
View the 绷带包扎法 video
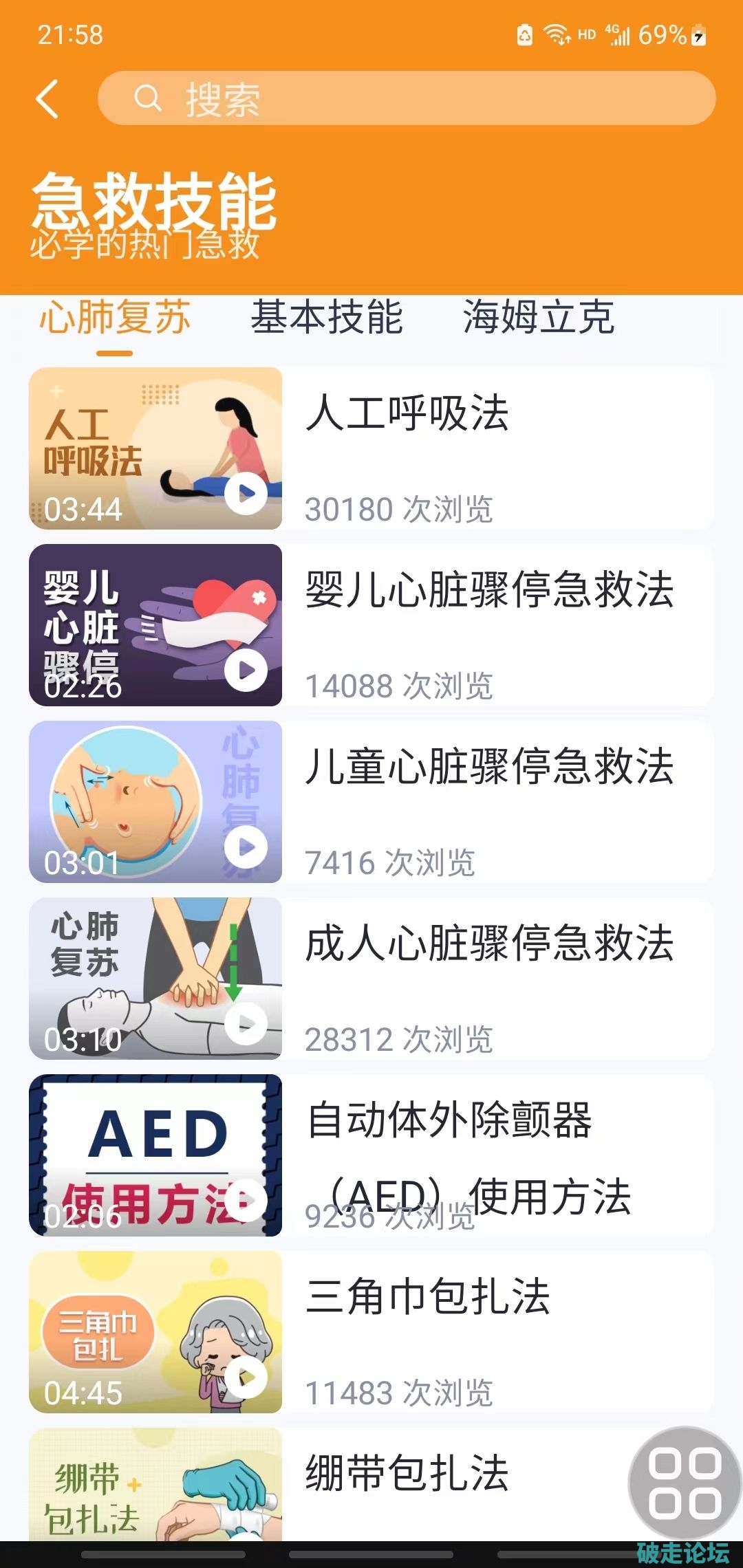371,1485
